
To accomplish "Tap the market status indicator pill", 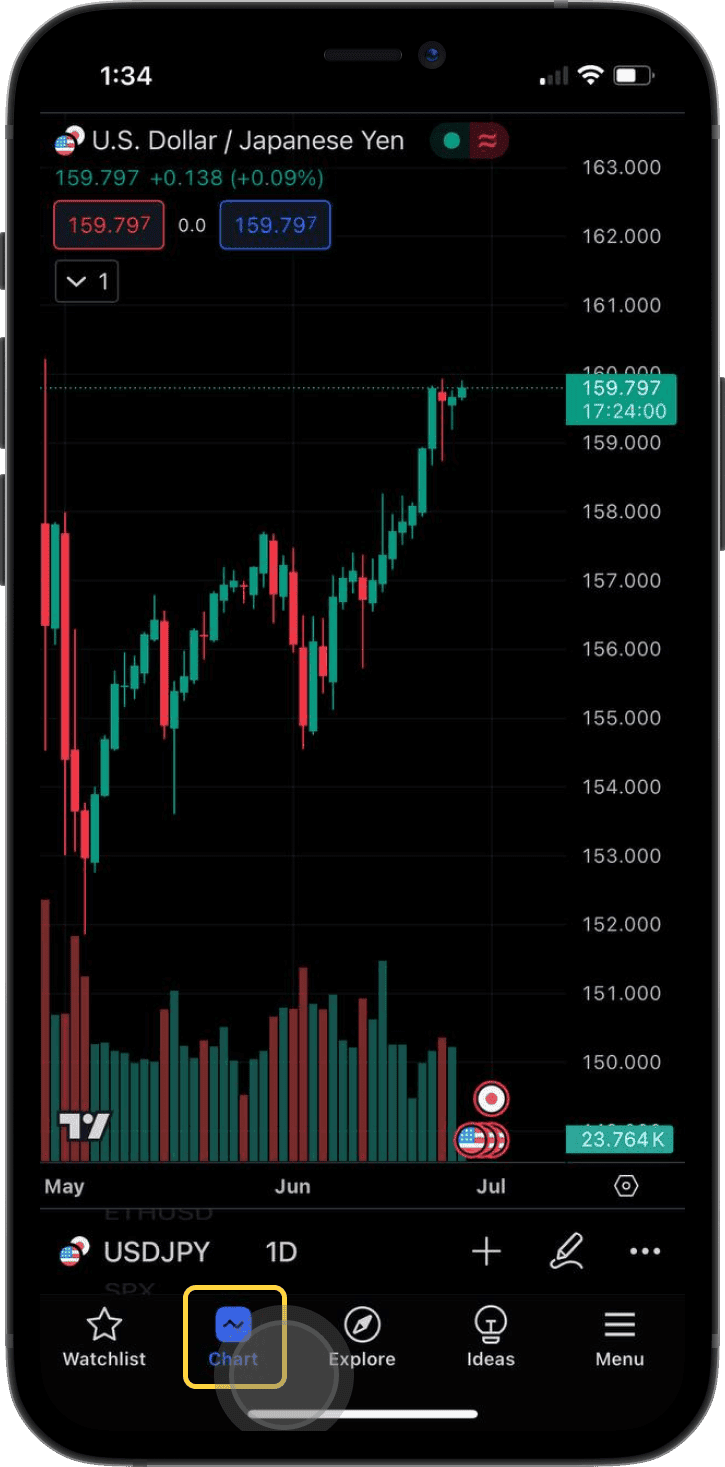I will pos(469,141).
